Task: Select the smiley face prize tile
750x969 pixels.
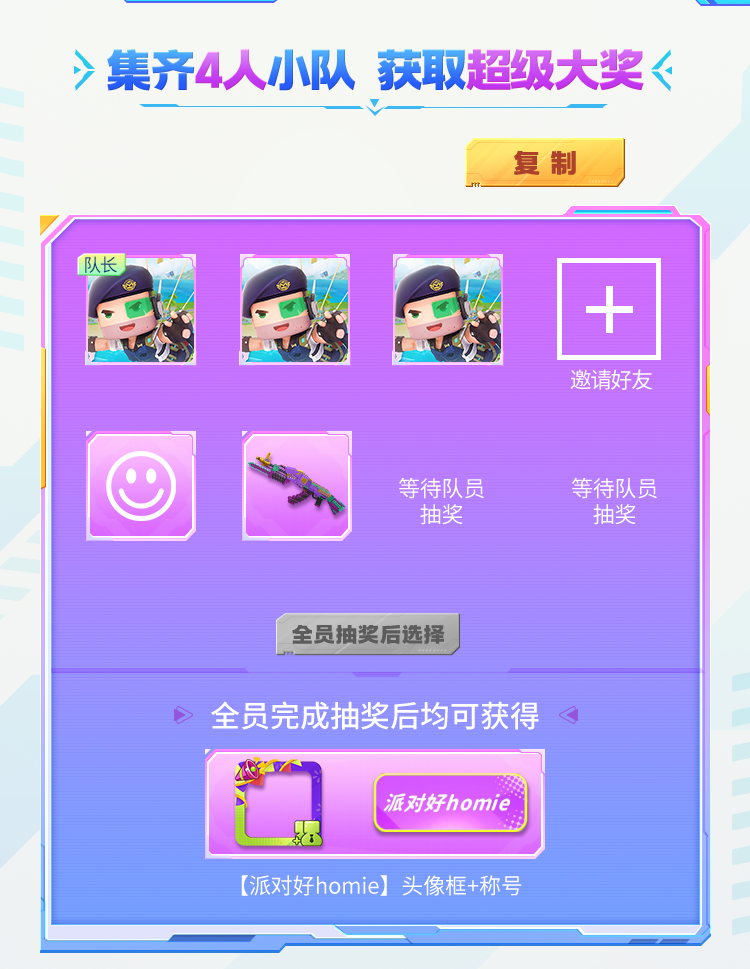Action: click(141, 486)
